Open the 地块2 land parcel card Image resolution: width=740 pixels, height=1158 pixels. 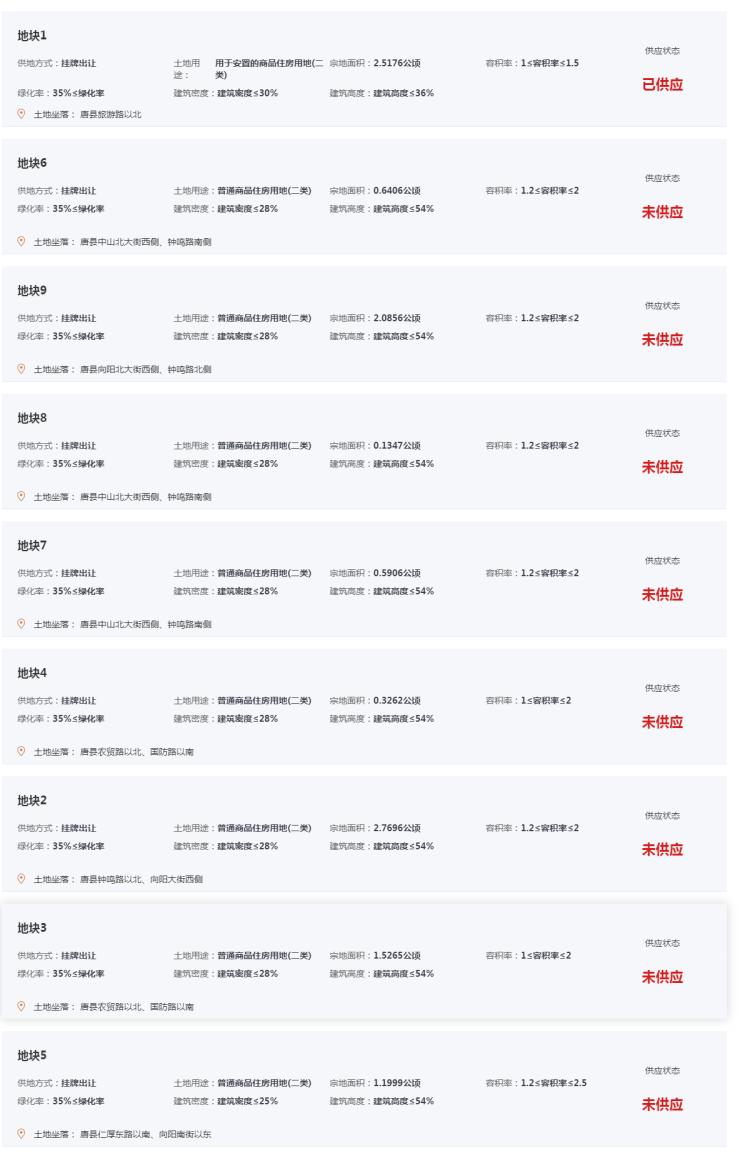click(364, 835)
